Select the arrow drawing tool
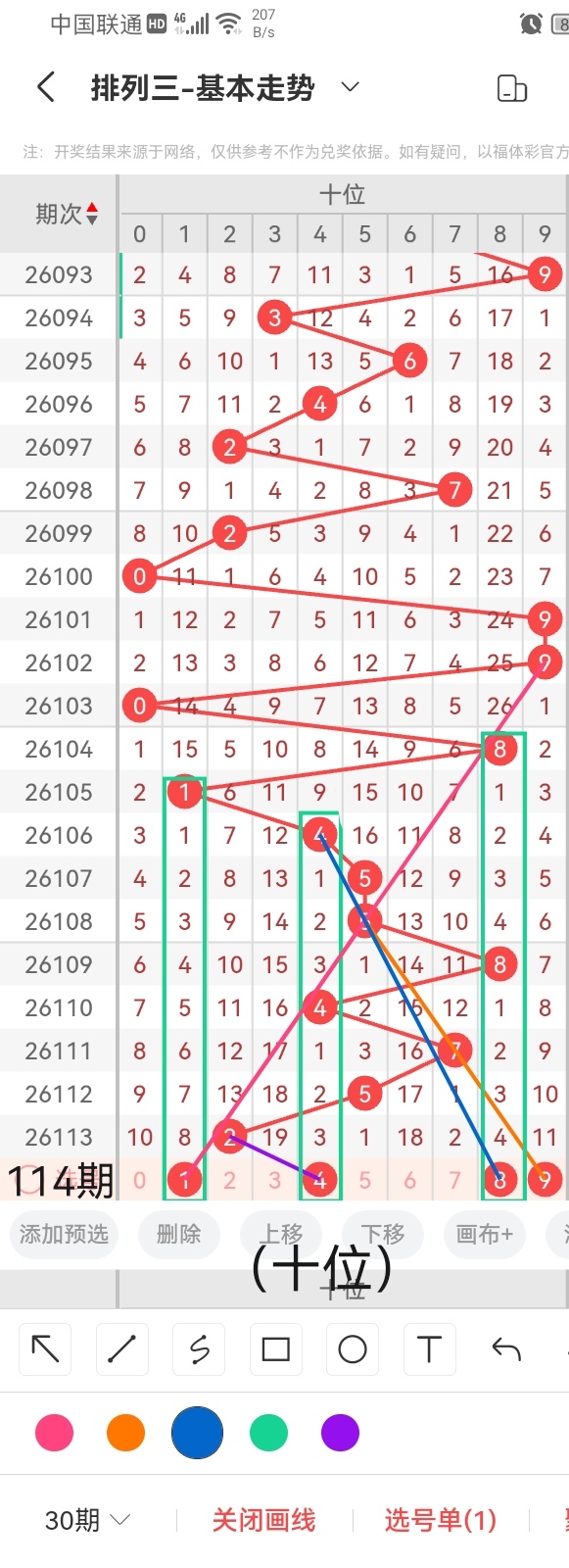569x1568 pixels. pos(45,1349)
